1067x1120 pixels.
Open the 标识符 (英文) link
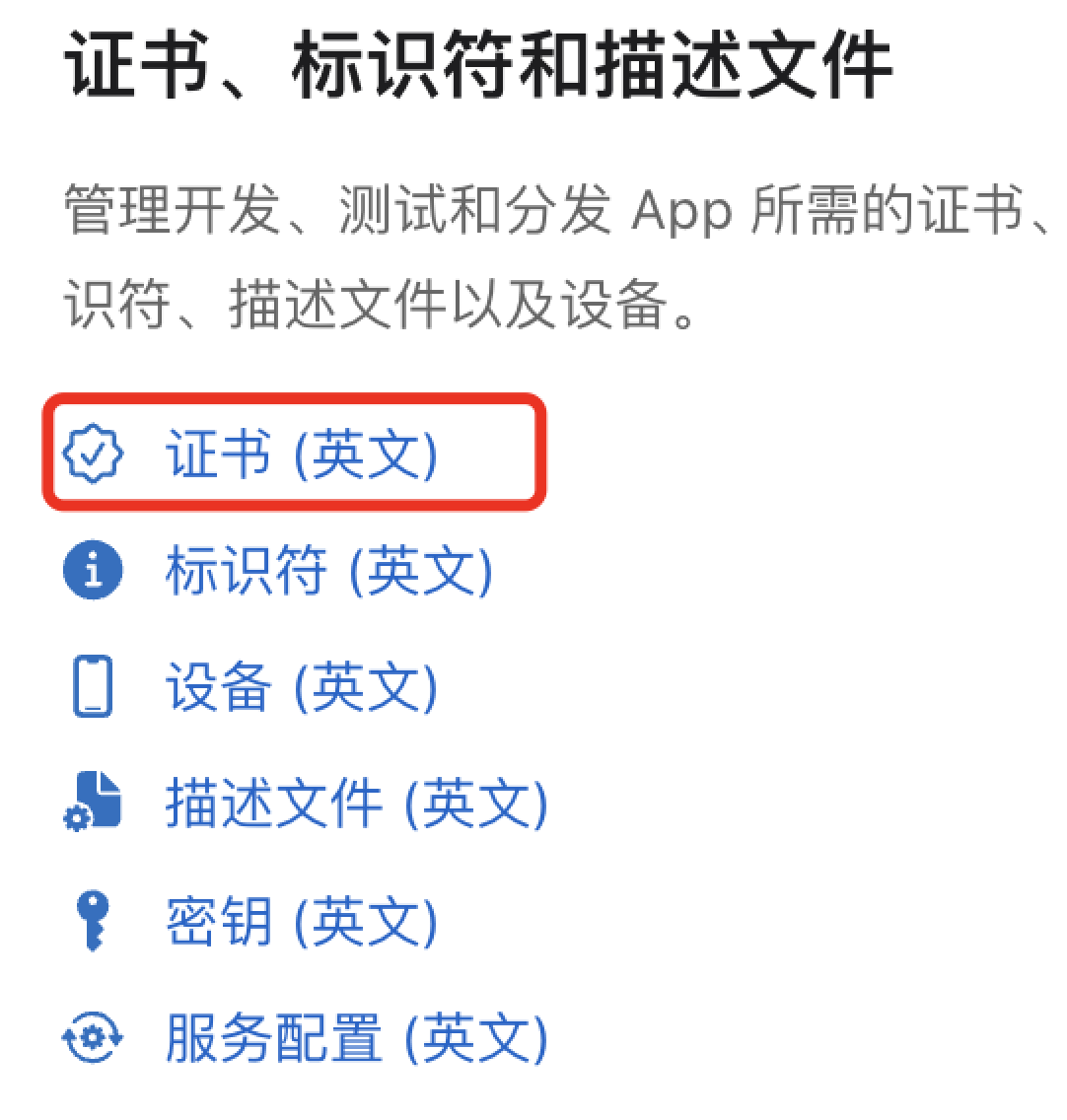328,572
